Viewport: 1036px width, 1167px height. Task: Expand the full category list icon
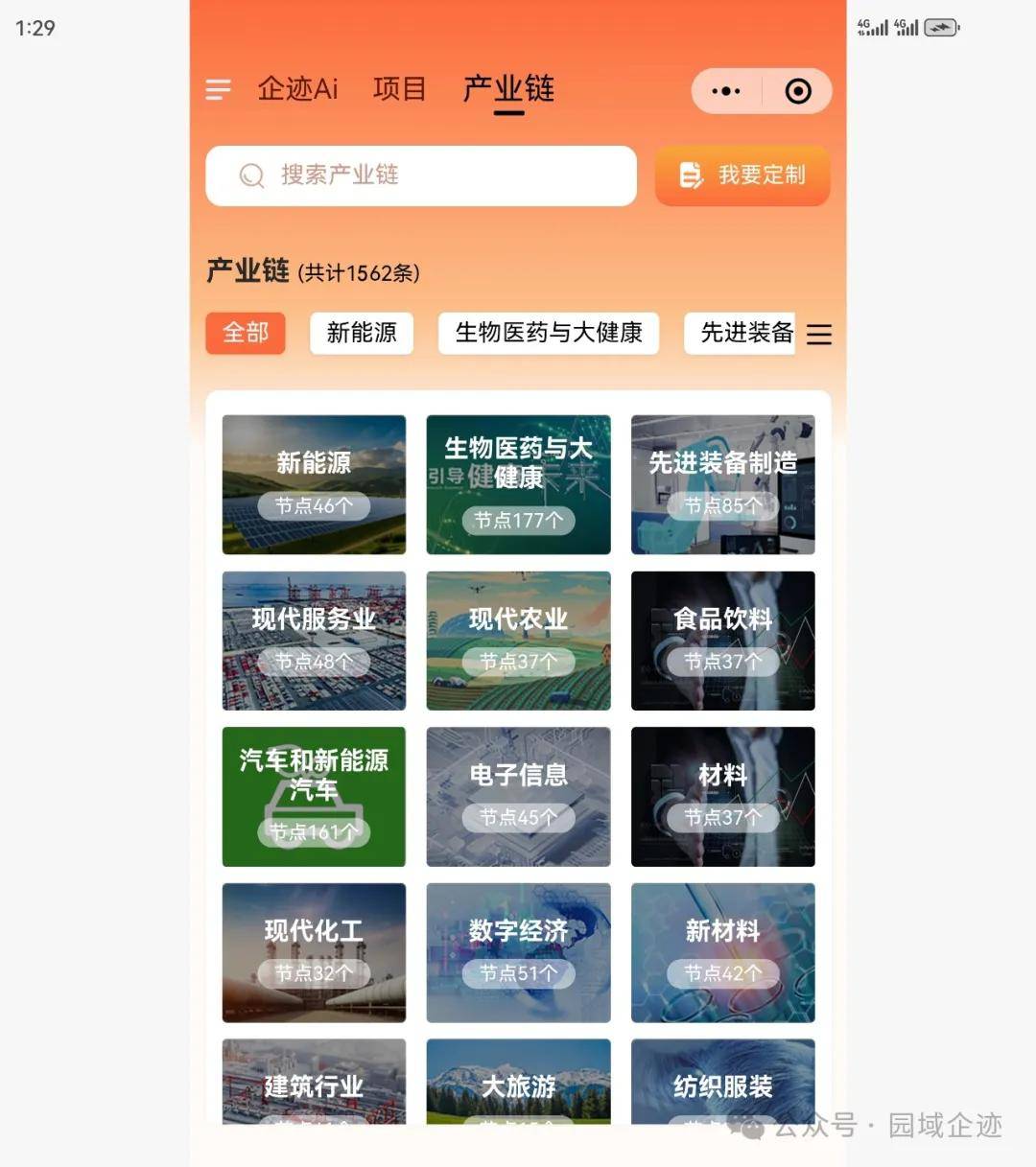click(x=819, y=334)
